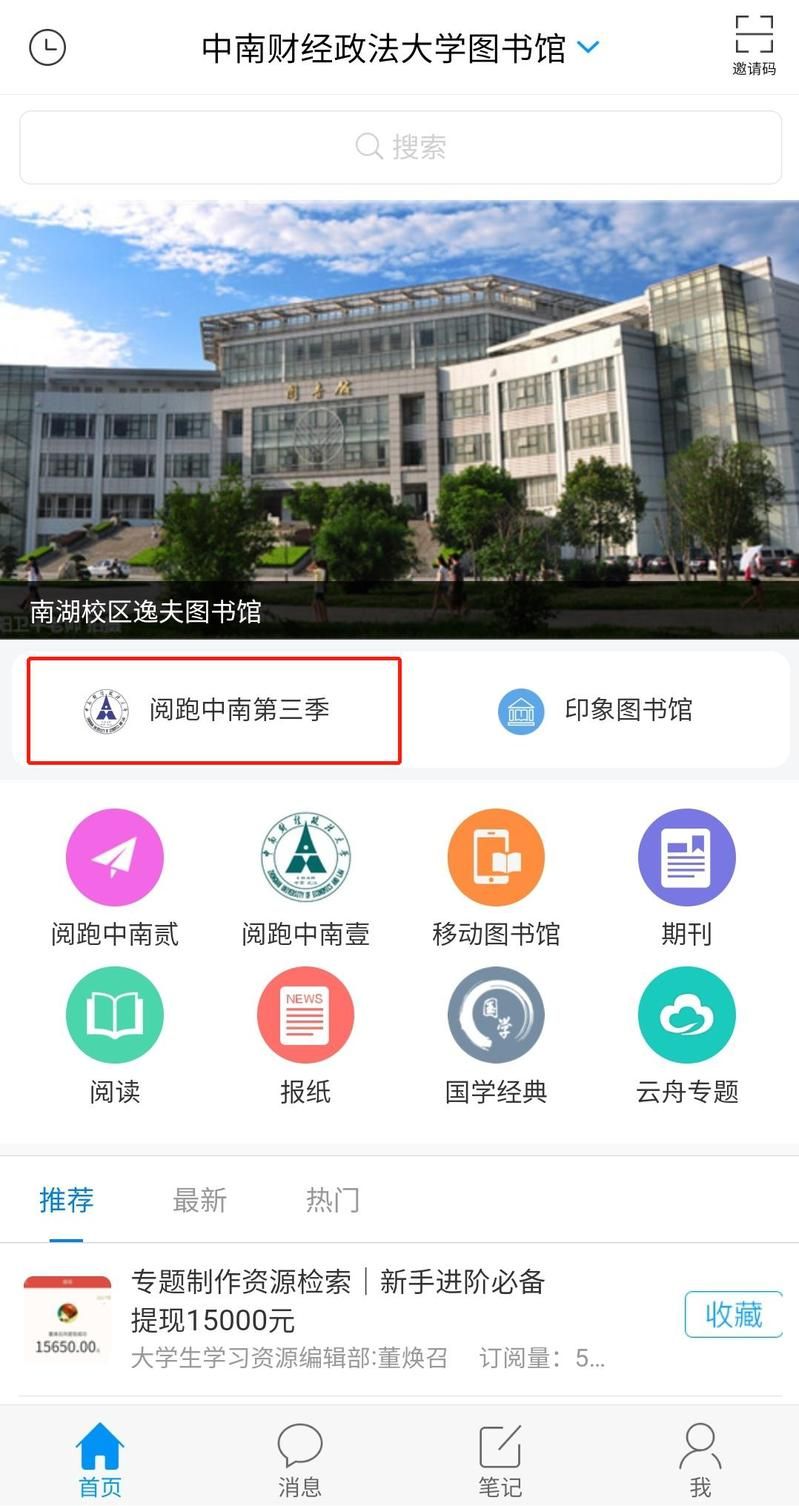Open 云舟专题
Viewport: 799px width, 1506px height.
(x=686, y=1016)
